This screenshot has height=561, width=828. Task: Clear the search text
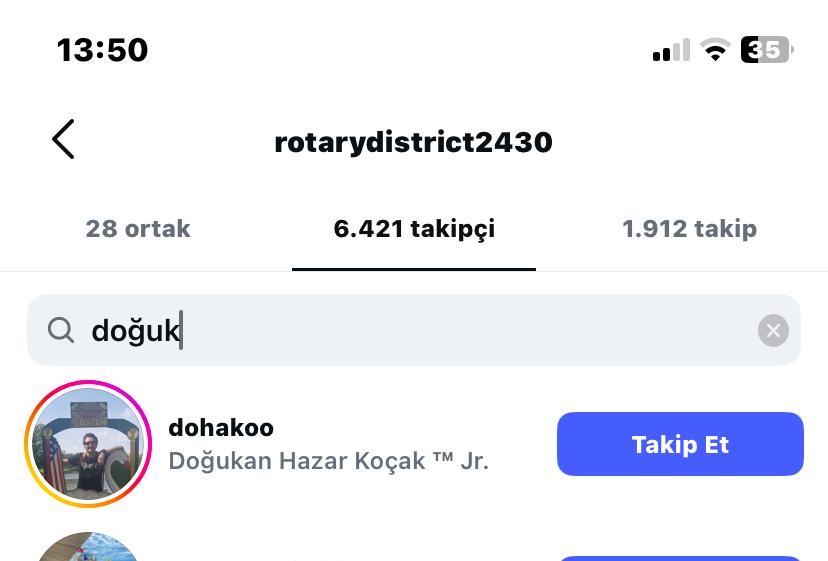click(x=773, y=330)
